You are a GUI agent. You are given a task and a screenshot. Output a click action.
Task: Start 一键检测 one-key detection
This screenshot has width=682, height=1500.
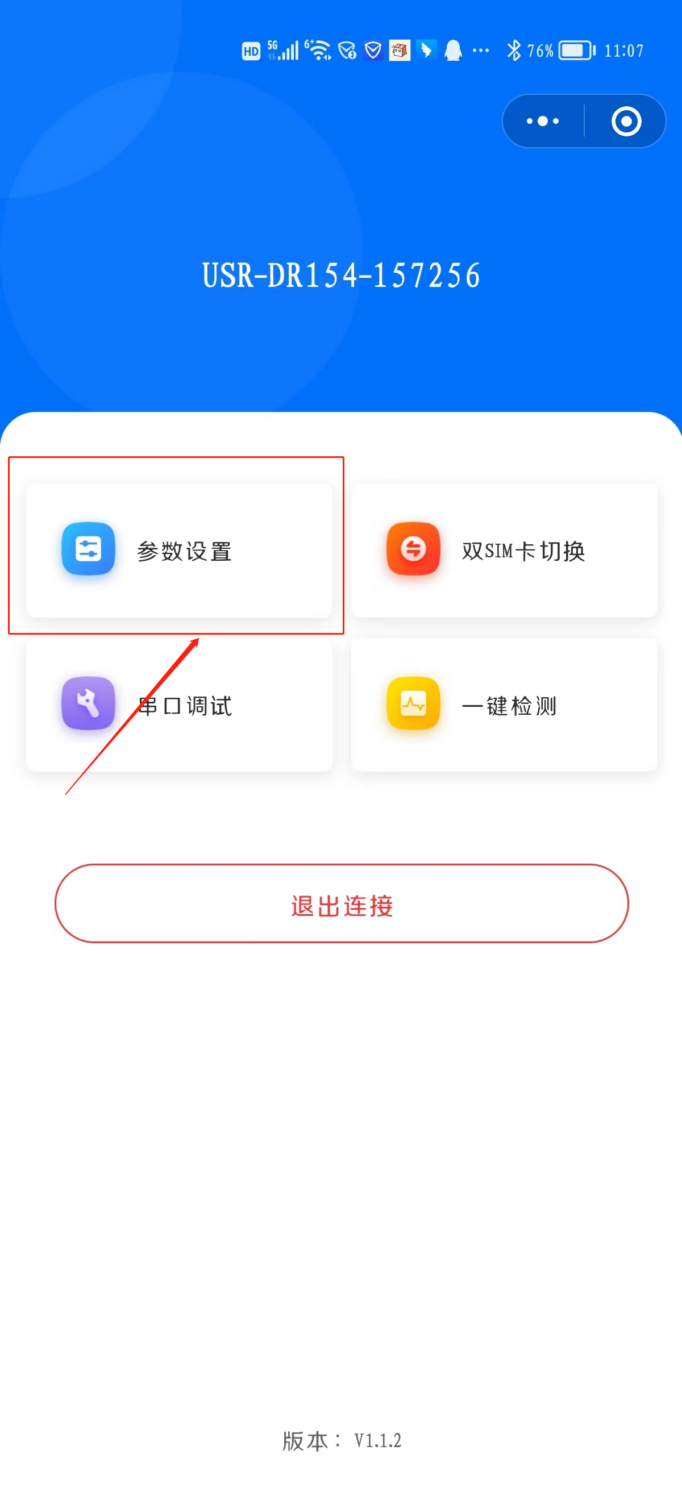tap(504, 706)
